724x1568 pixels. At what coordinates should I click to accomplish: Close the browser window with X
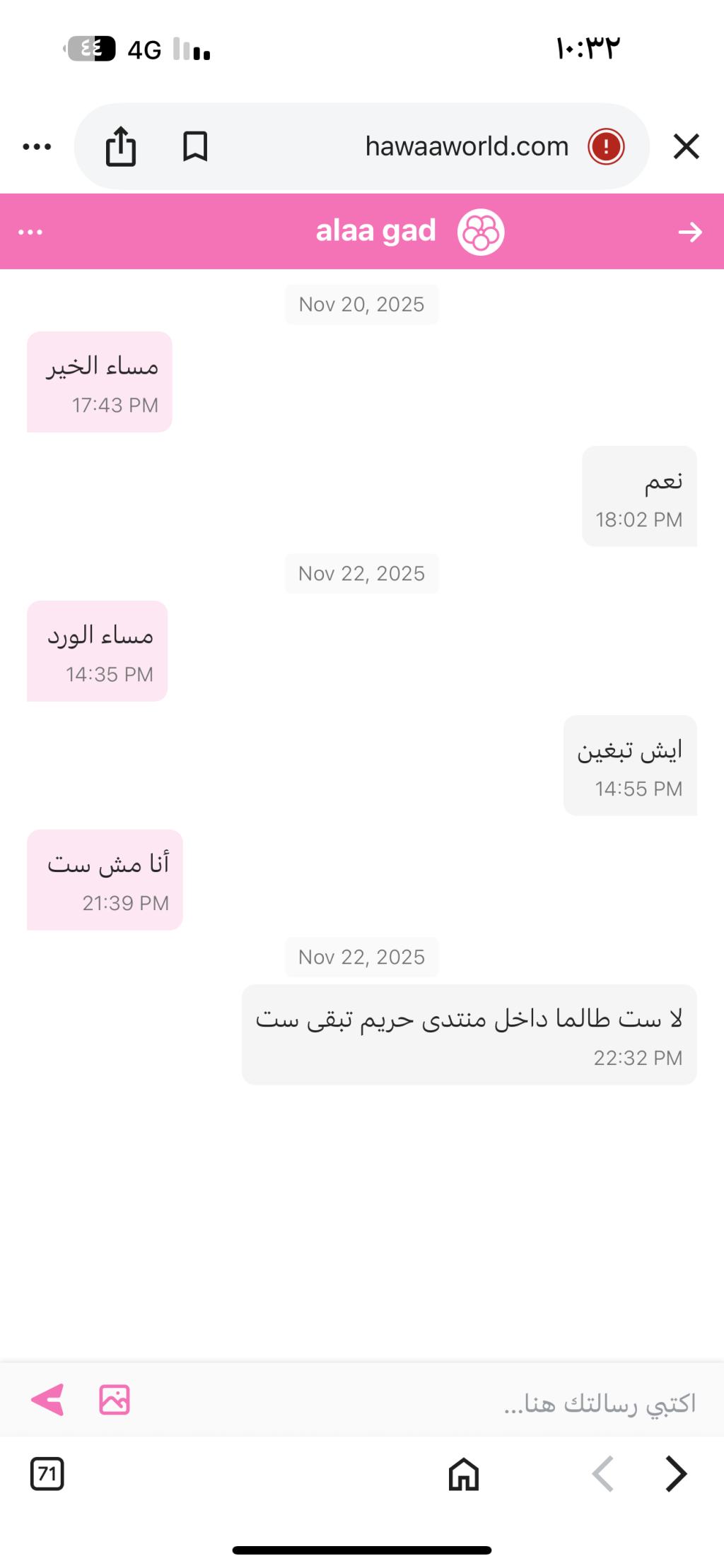(x=686, y=147)
